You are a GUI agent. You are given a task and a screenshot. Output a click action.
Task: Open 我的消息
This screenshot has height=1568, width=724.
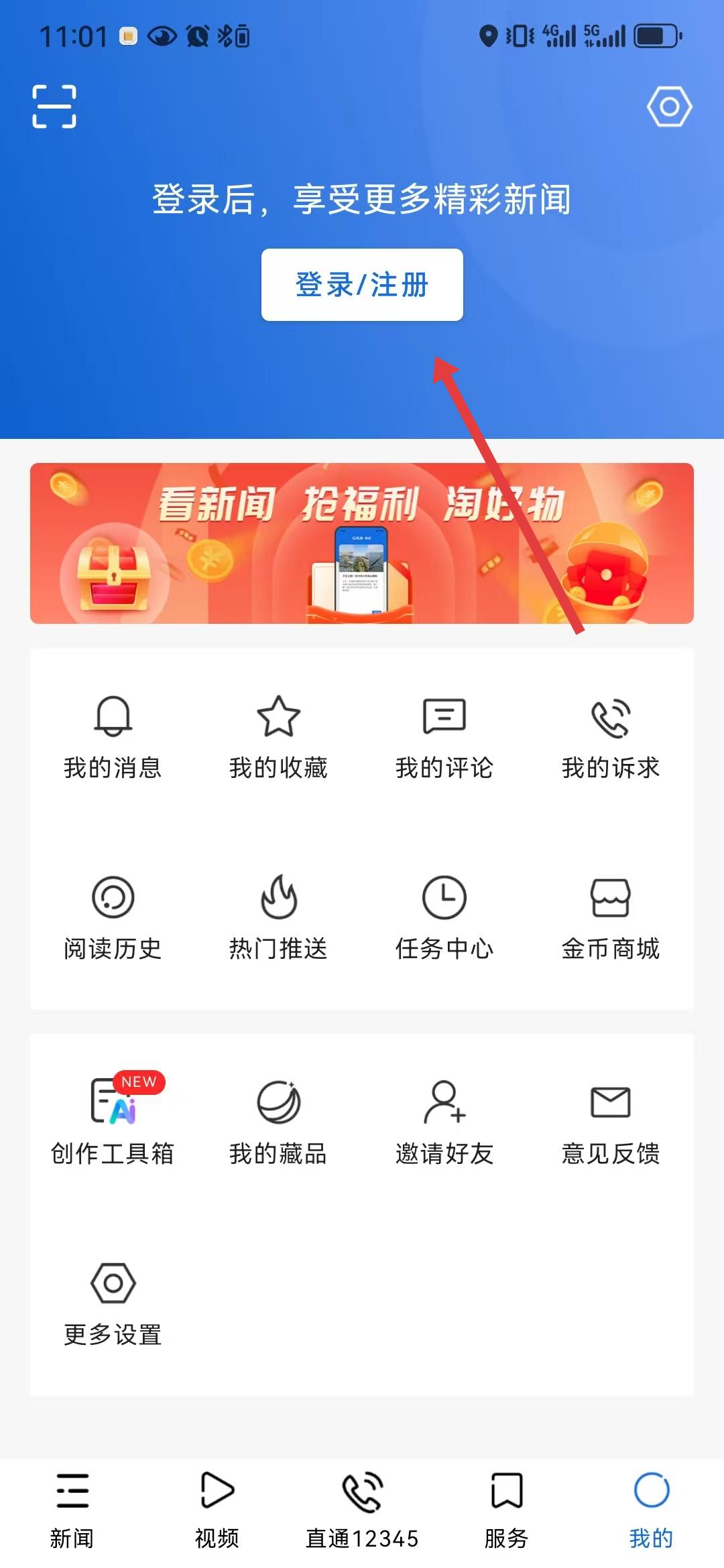coord(113,737)
